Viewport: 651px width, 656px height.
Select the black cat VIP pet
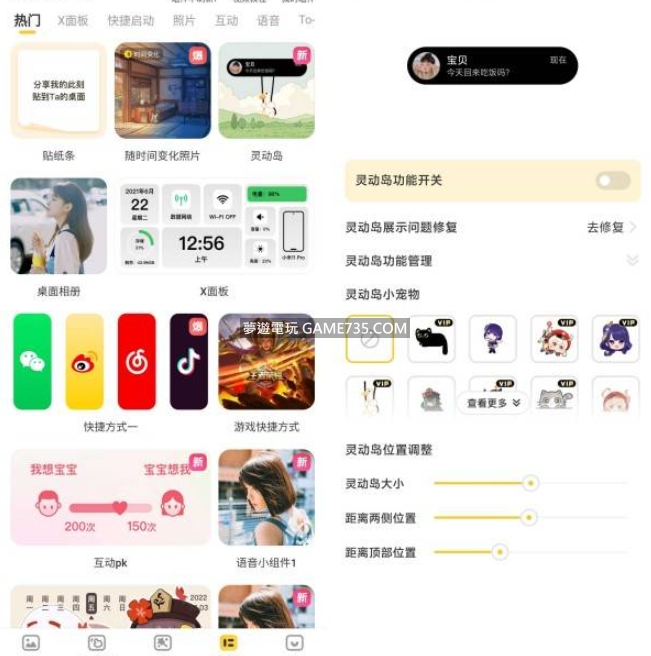point(431,340)
